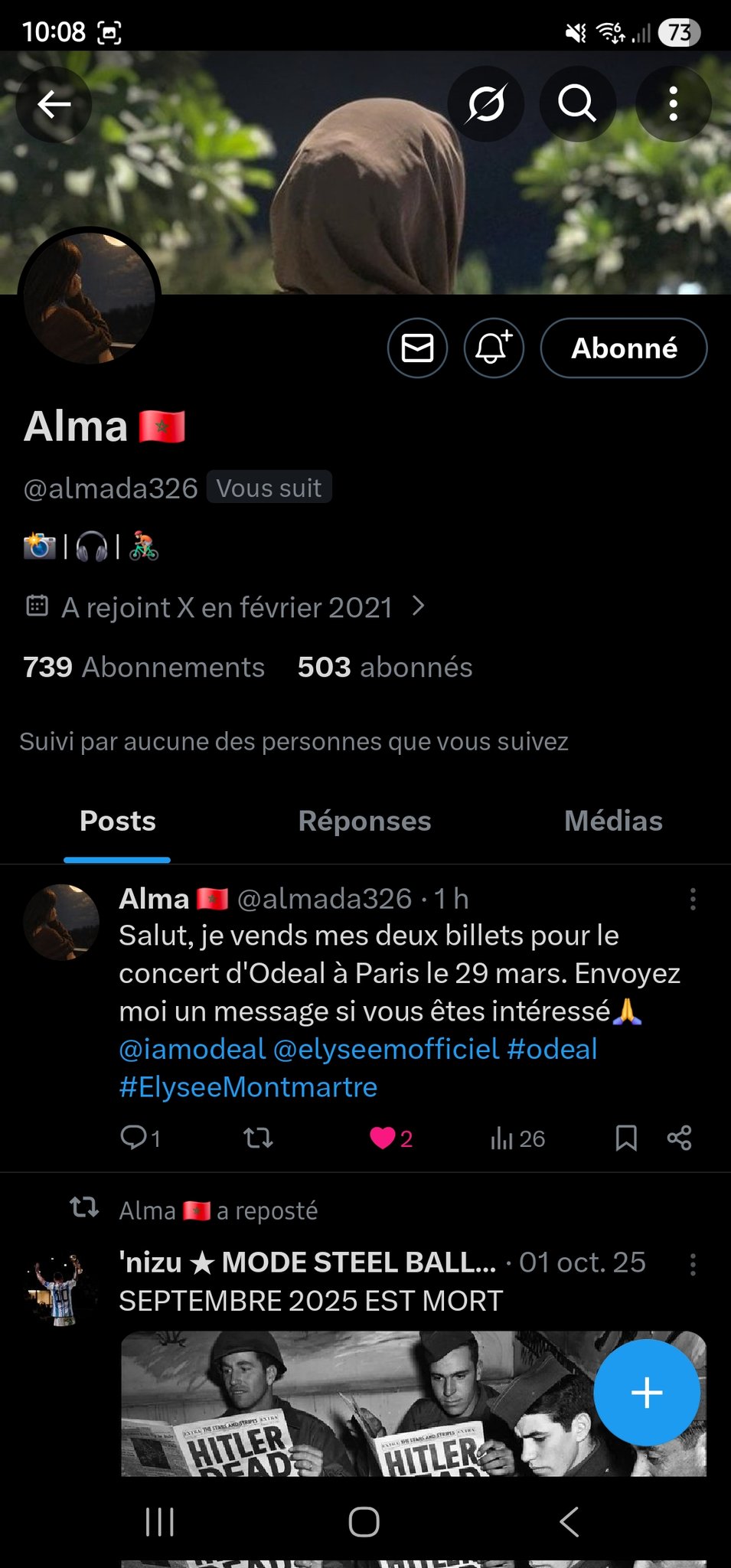Image resolution: width=731 pixels, height=1568 pixels.
Task: Search within Alma's profile
Action: (x=577, y=104)
